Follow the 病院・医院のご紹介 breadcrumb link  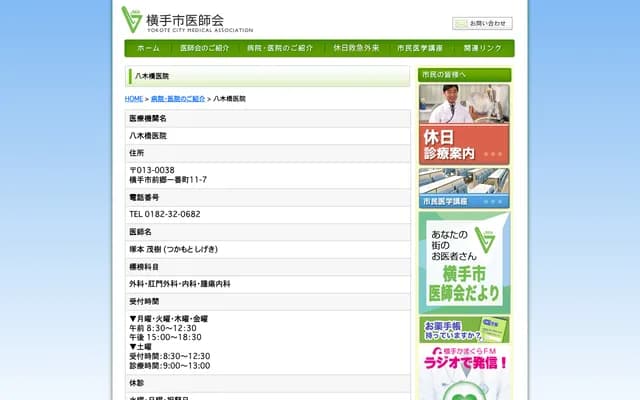(x=178, y=99)
